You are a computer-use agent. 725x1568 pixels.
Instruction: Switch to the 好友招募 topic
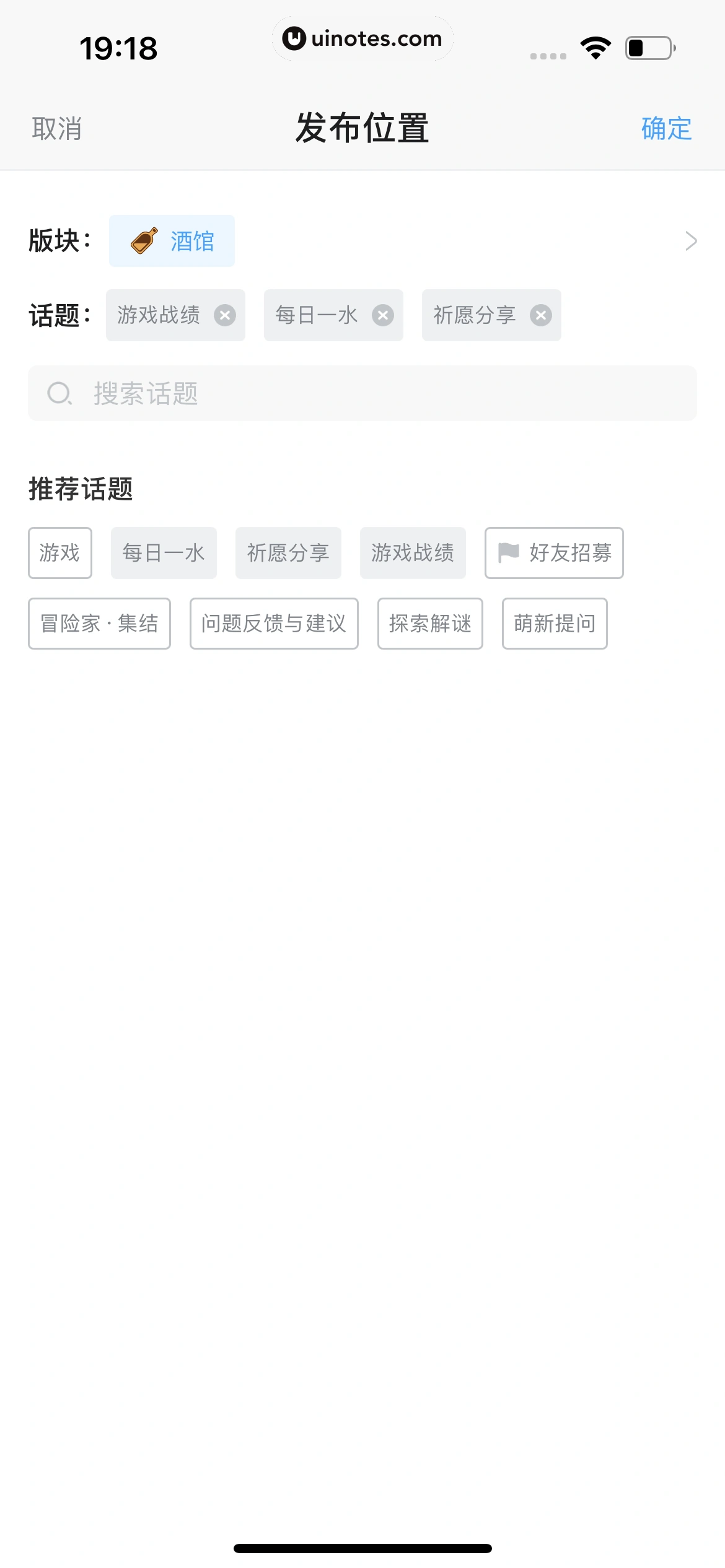[x=553, y=552]
